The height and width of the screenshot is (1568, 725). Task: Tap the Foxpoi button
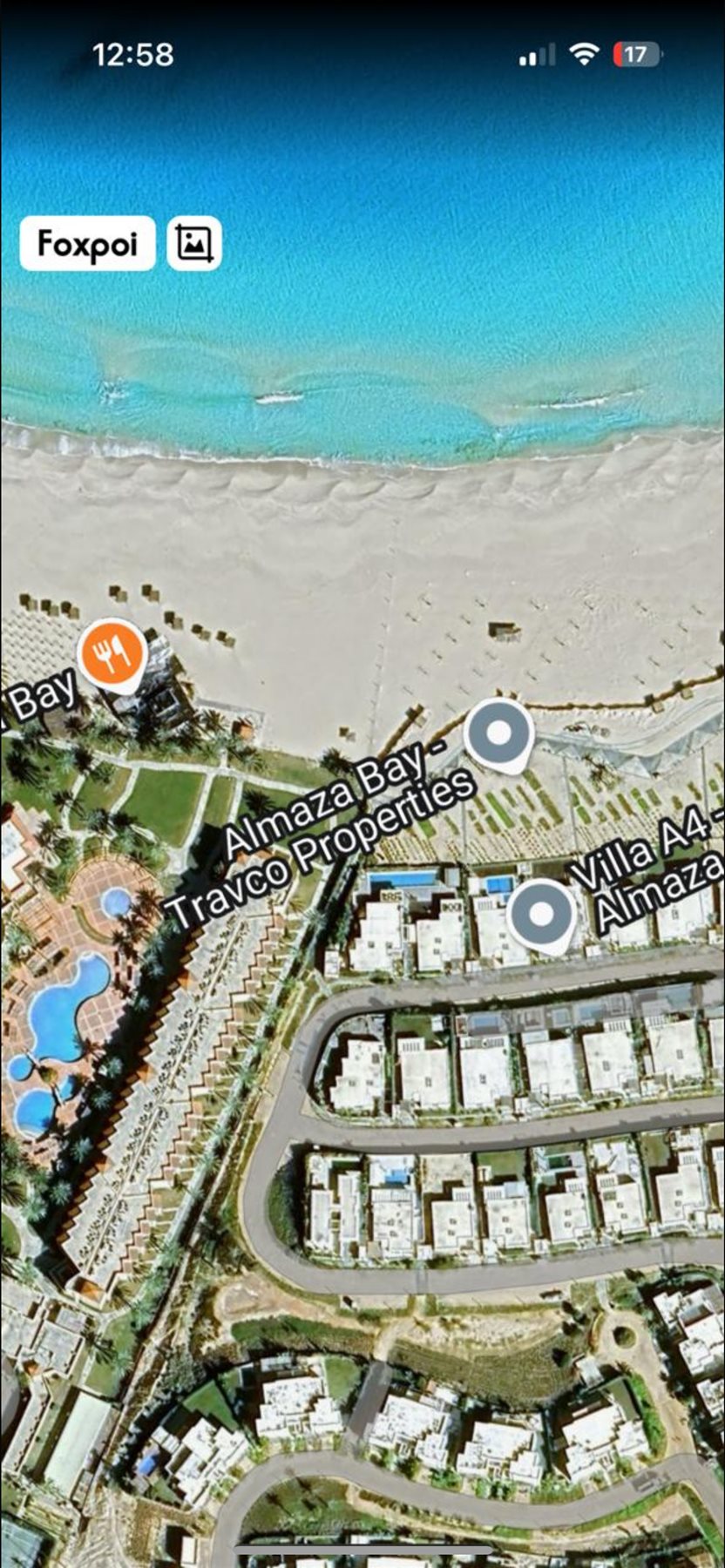[87, 243]
